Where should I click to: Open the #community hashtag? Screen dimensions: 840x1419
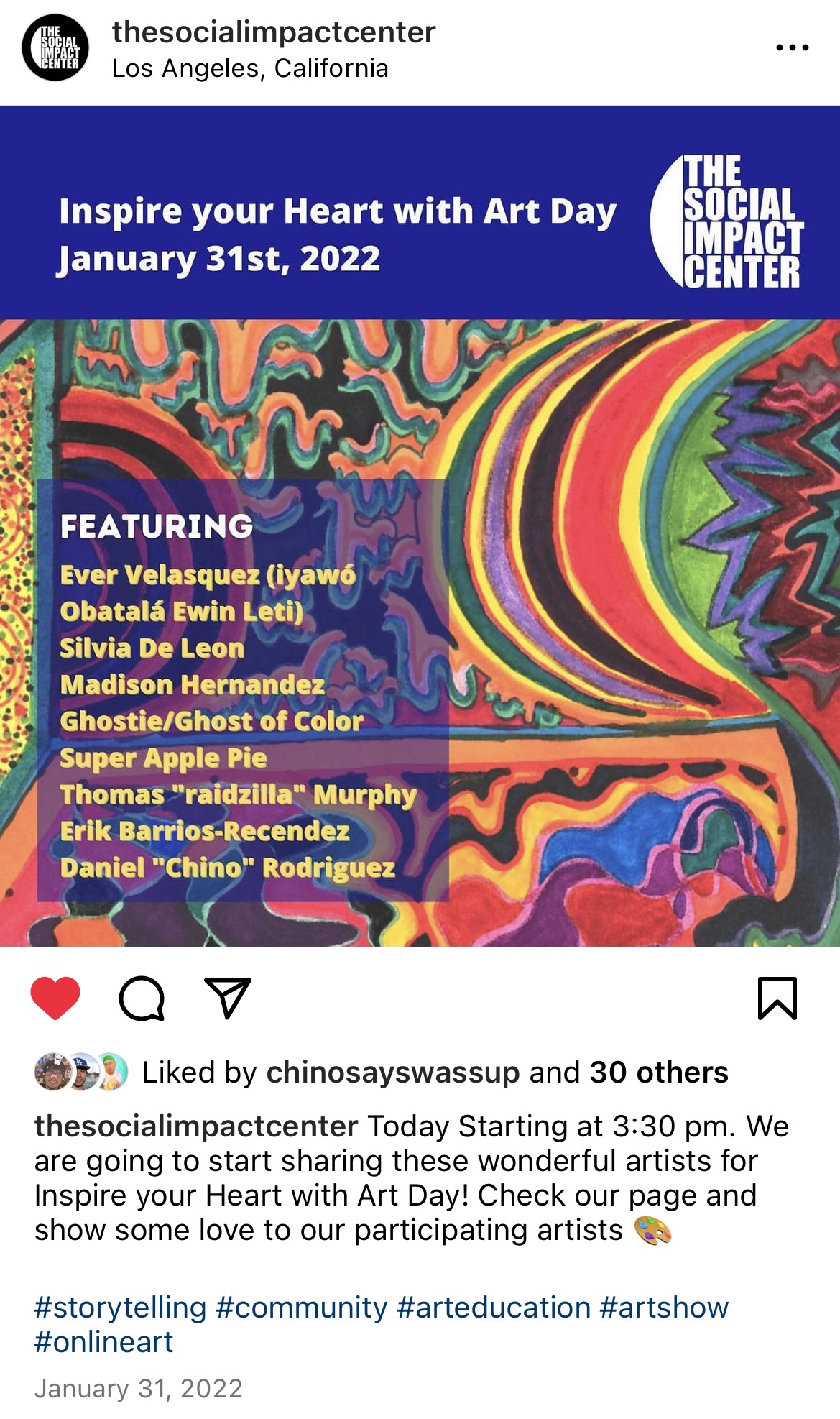click(302, 1308)
